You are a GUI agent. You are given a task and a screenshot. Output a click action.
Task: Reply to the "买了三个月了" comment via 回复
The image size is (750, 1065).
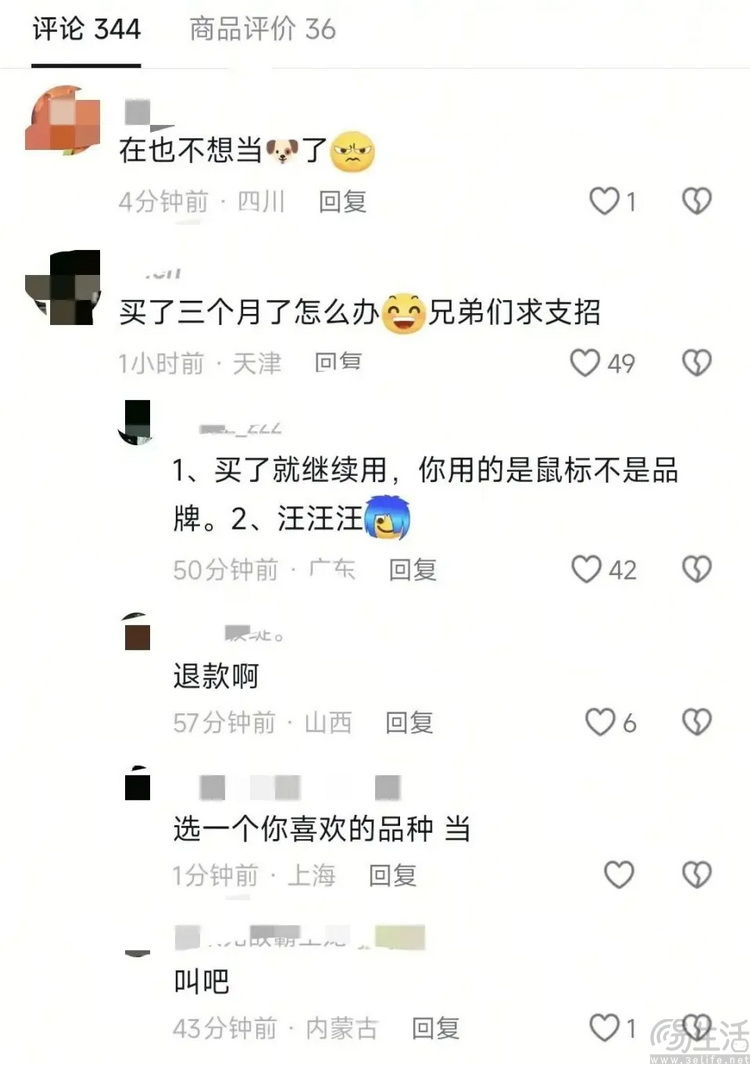point(339,363)
